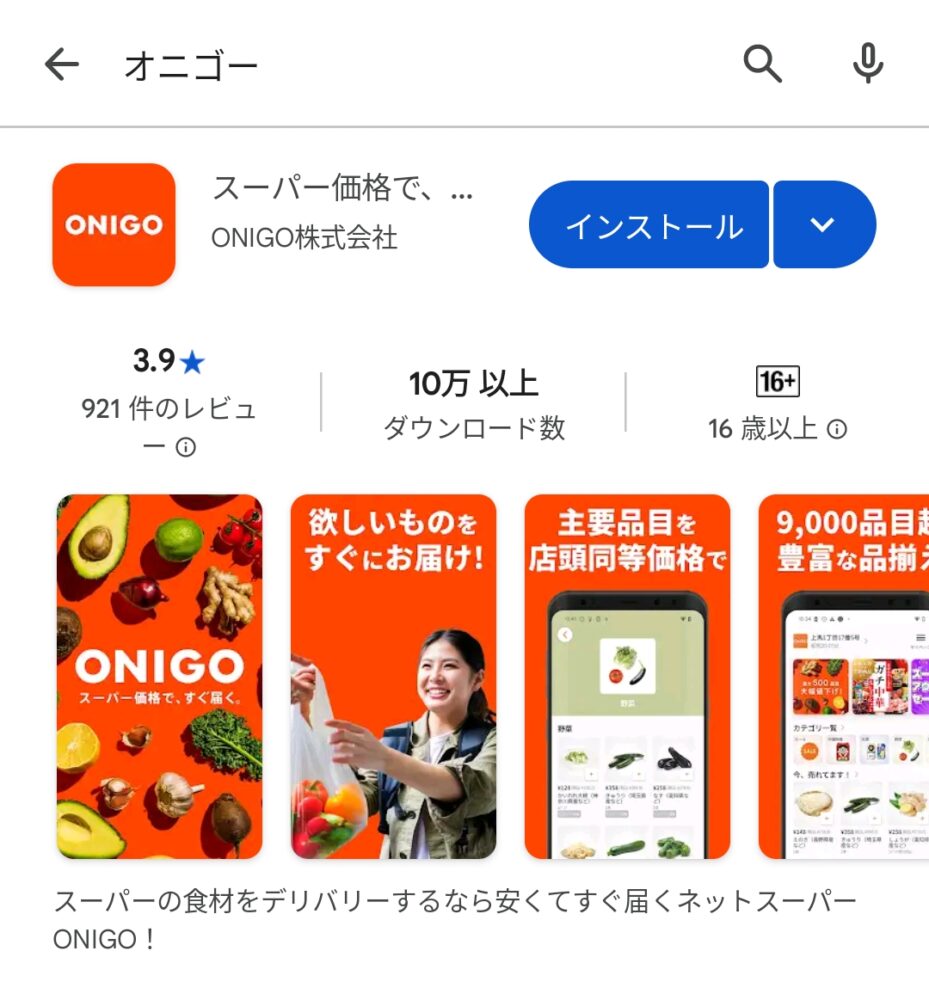
Task: Open the ONIGO株式会社 developer page
Action: coord(303,239)
